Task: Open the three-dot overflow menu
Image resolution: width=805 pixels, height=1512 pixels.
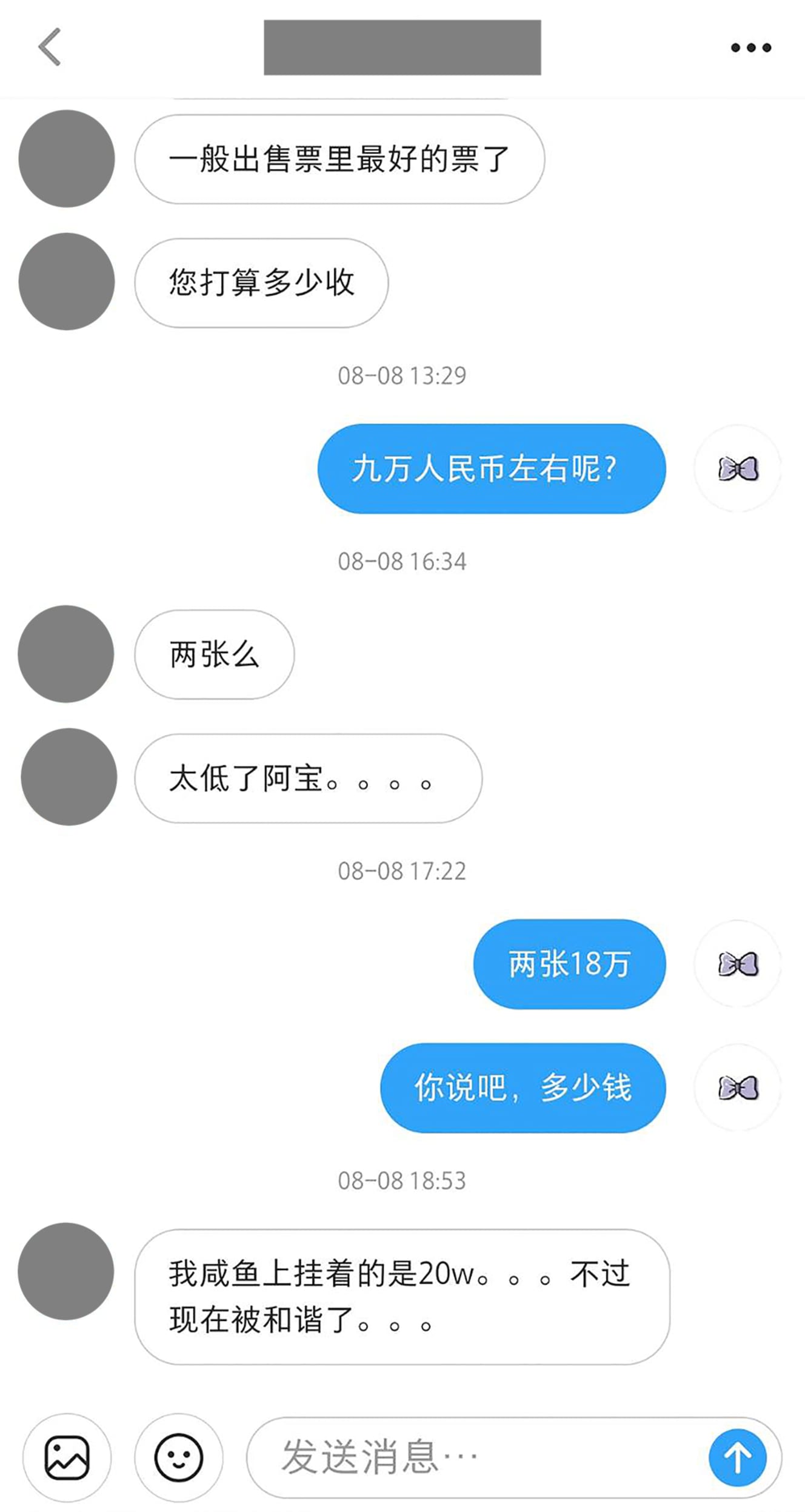Action: coord(750,47)
